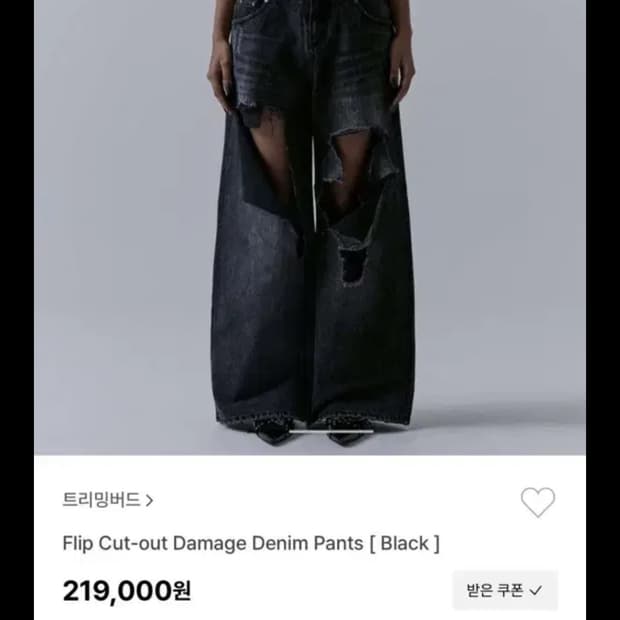Tap the 받은 쿠폰 coupon button
The height and width of the screenshot is (620, 620).
pos(505,590)
